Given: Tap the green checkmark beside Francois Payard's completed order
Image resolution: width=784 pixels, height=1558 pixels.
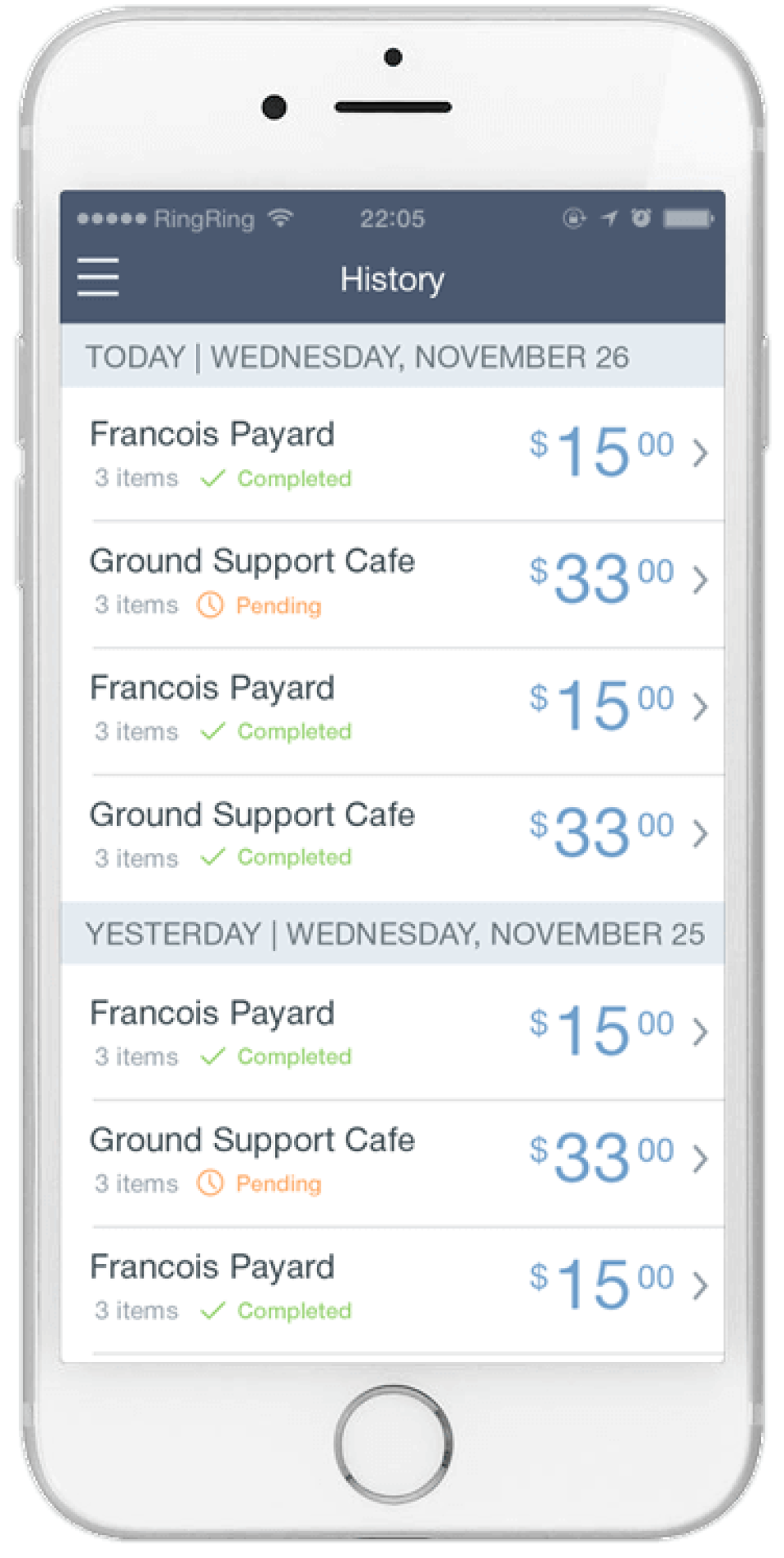Looking at the screenshot, I should [x=212, y=479].
